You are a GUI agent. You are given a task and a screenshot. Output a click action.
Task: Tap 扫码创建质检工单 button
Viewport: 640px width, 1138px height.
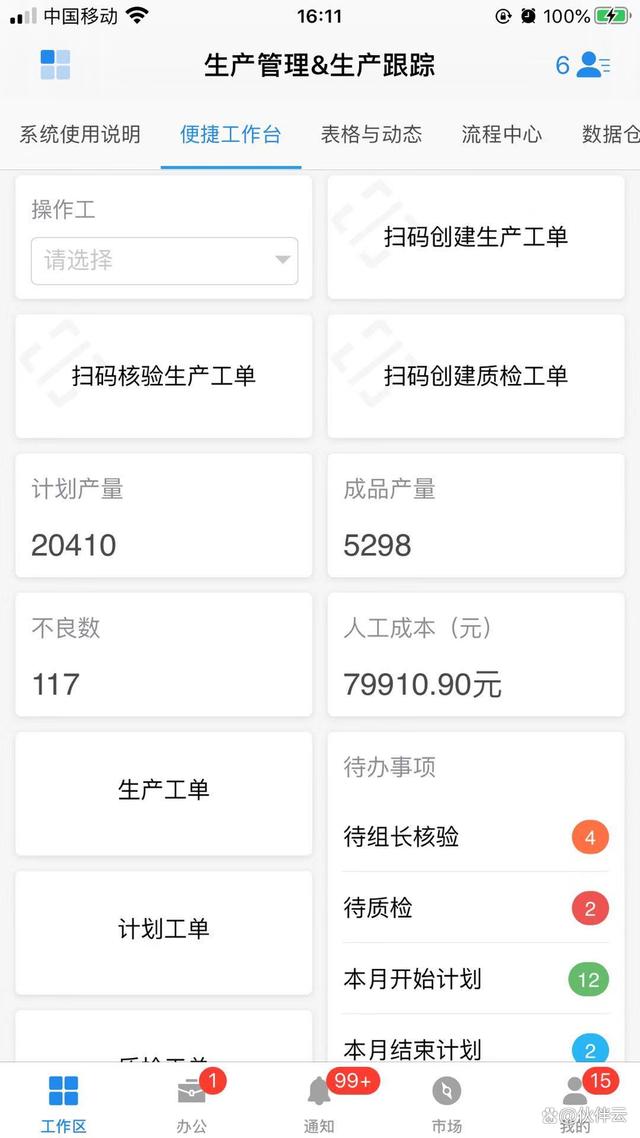(x=476, y=376)
